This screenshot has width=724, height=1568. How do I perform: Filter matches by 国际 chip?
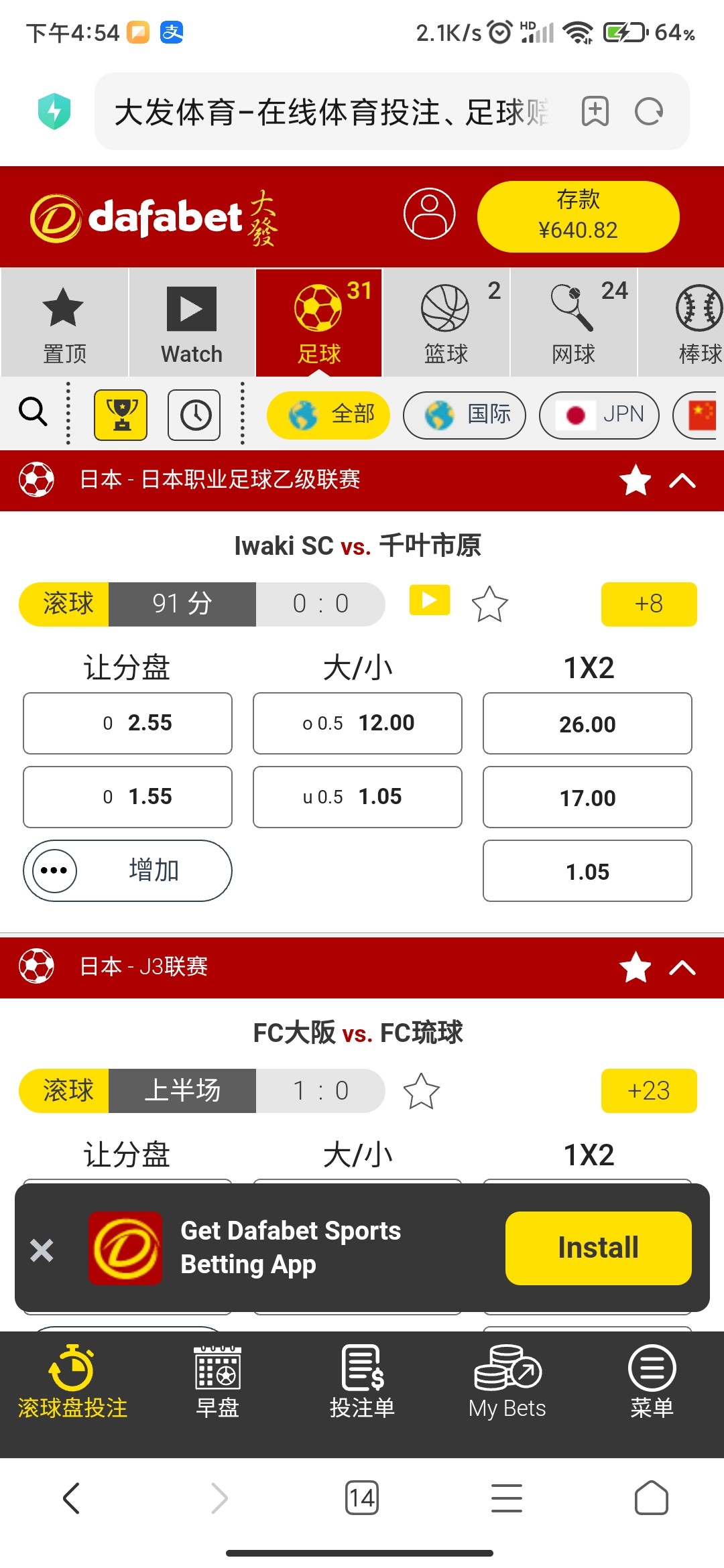tap(464, 415)
